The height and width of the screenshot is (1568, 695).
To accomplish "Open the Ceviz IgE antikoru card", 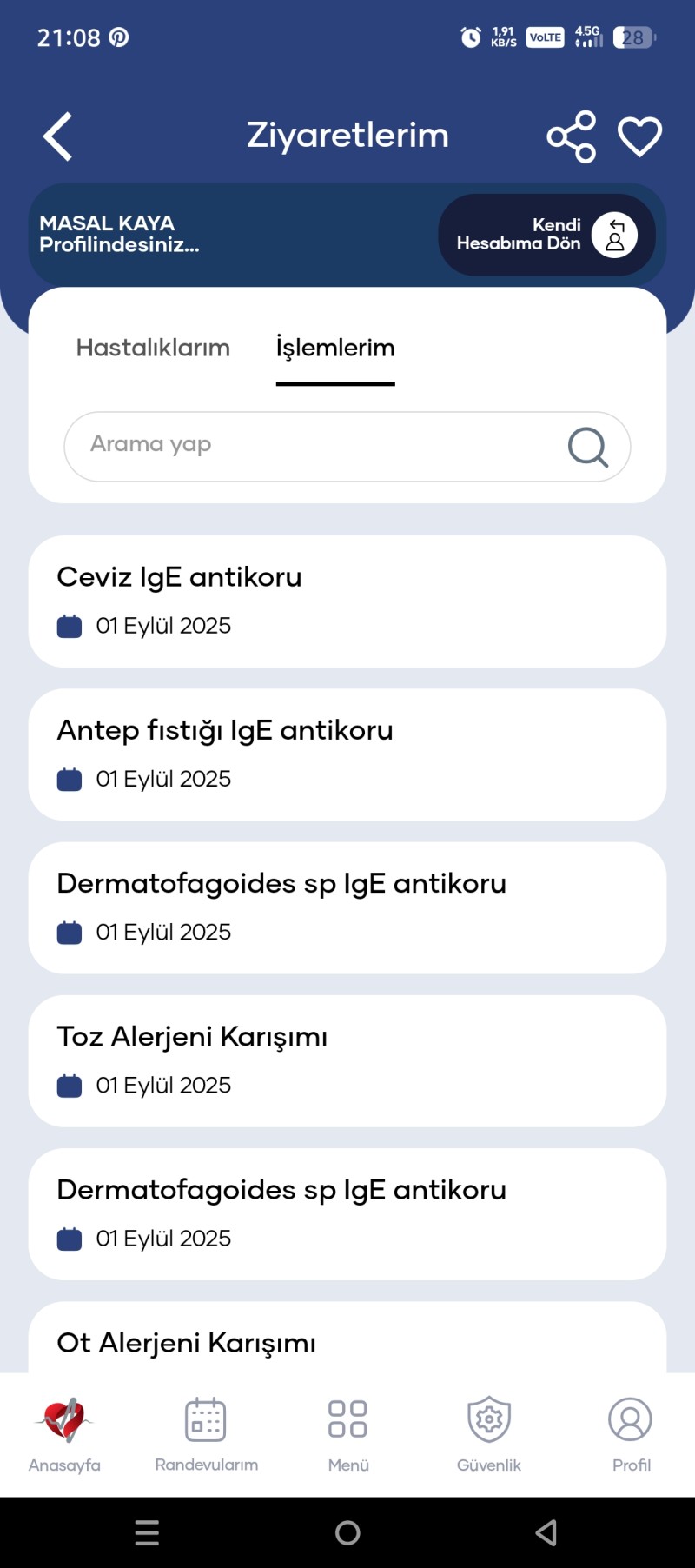I will point(347,601).
